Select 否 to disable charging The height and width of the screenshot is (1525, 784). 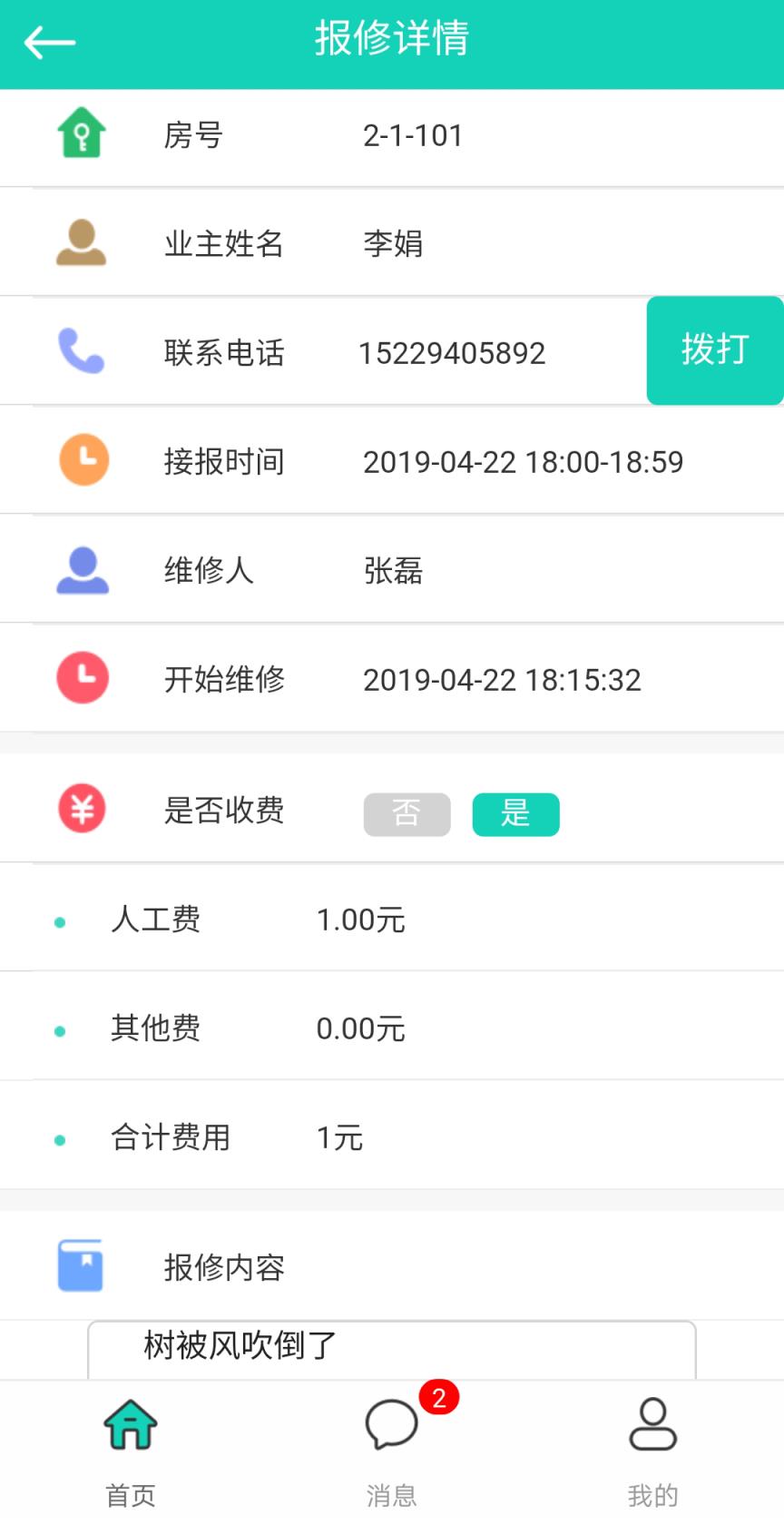[x=407, y=814]
